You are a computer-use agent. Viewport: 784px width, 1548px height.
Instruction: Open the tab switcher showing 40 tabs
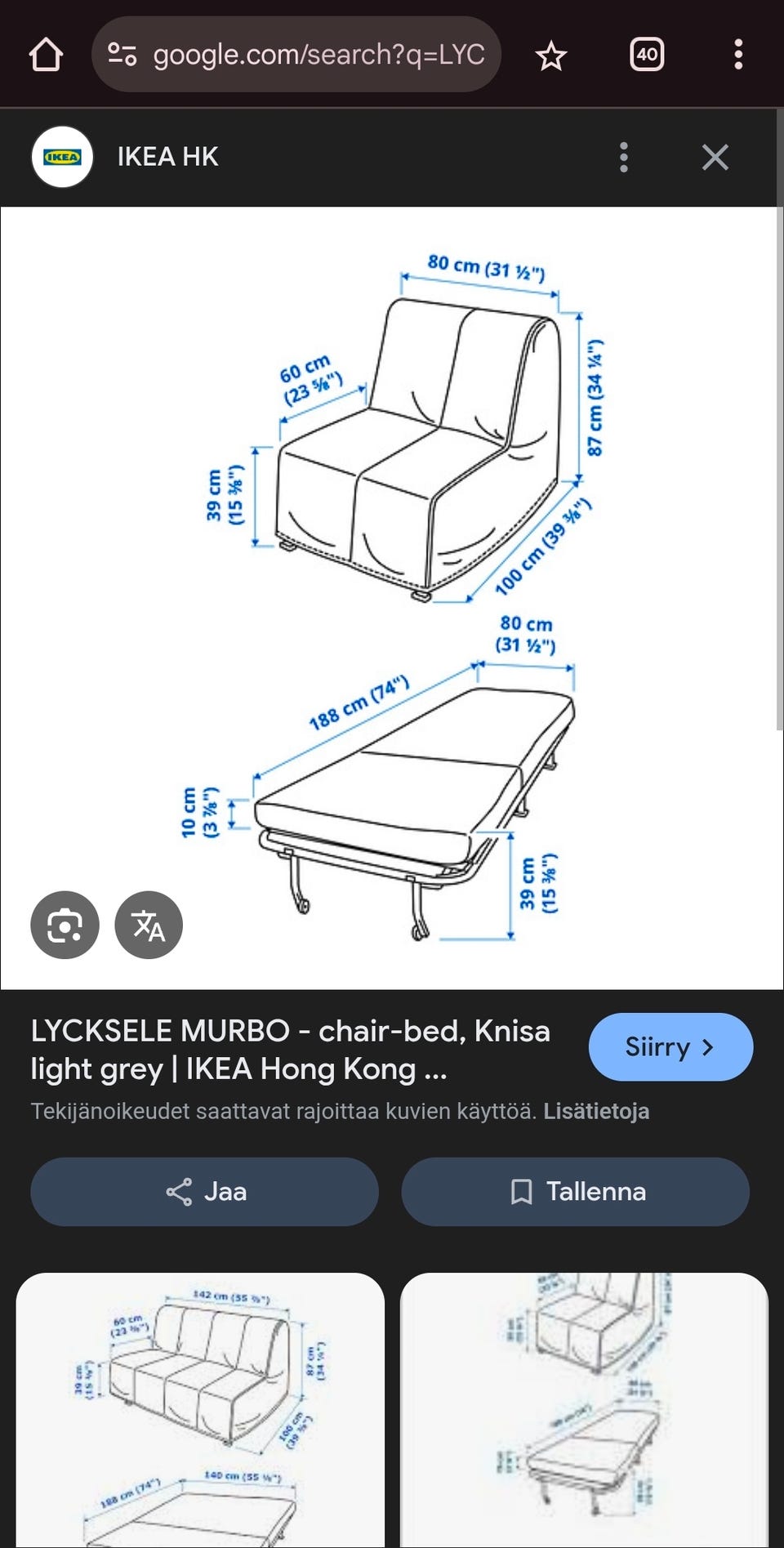[x=647, y=55]
